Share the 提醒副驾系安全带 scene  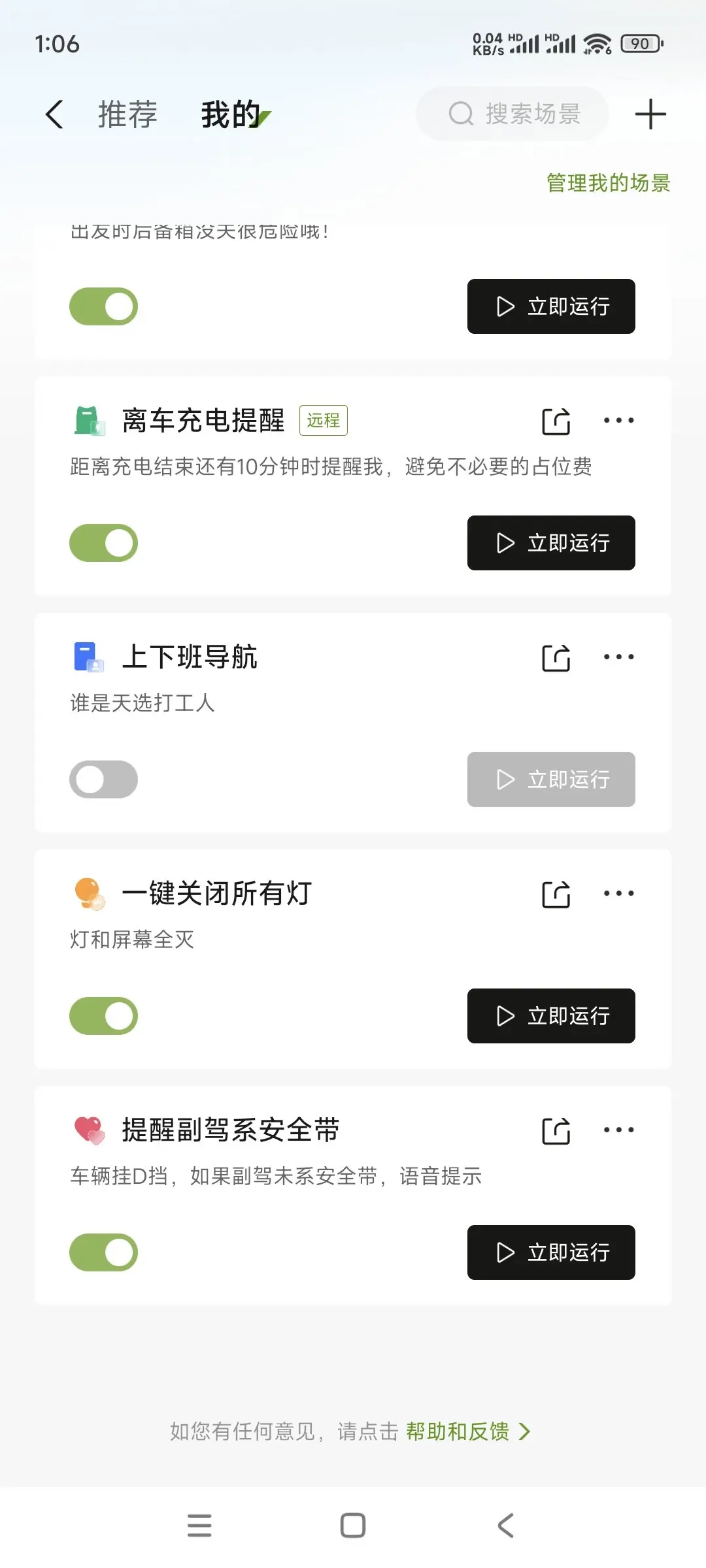[556, 1130]
